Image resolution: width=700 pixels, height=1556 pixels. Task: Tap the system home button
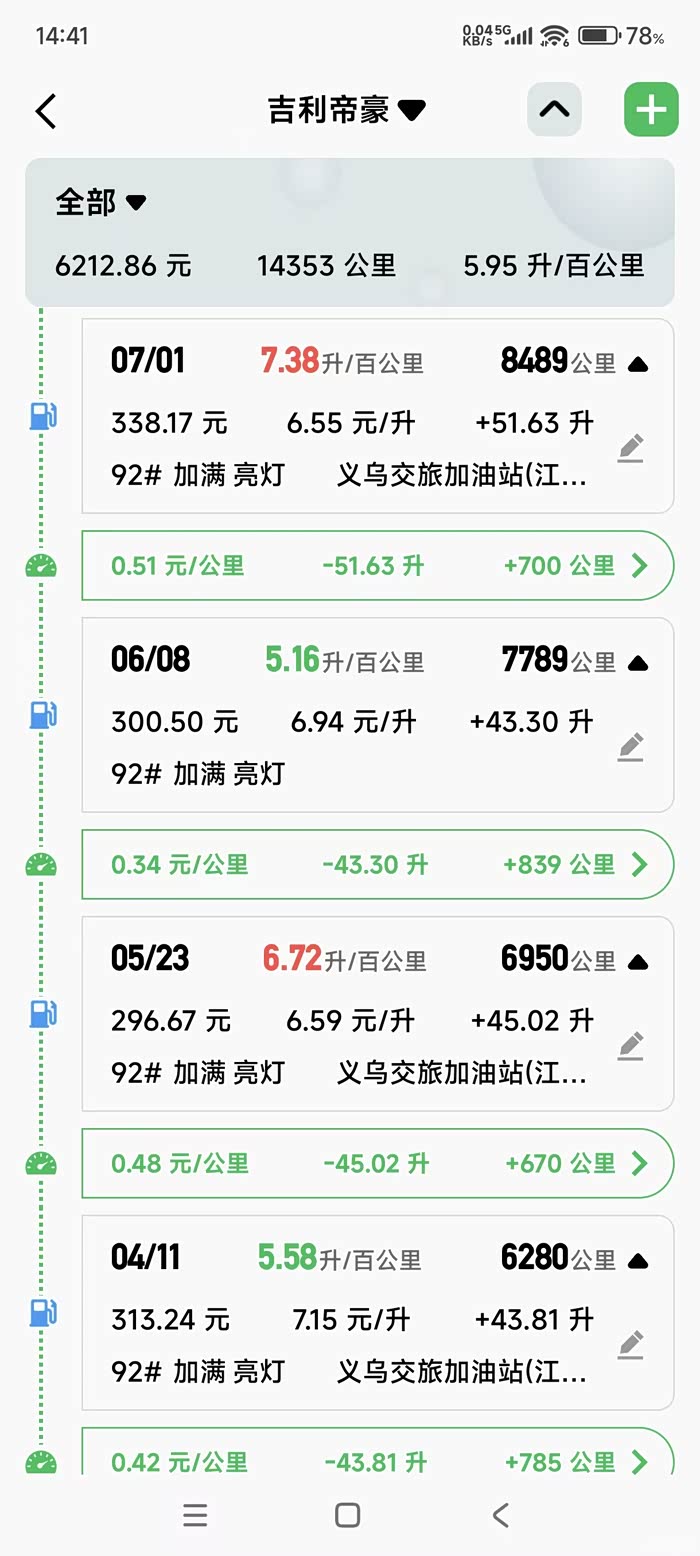tap(347, 1515)
